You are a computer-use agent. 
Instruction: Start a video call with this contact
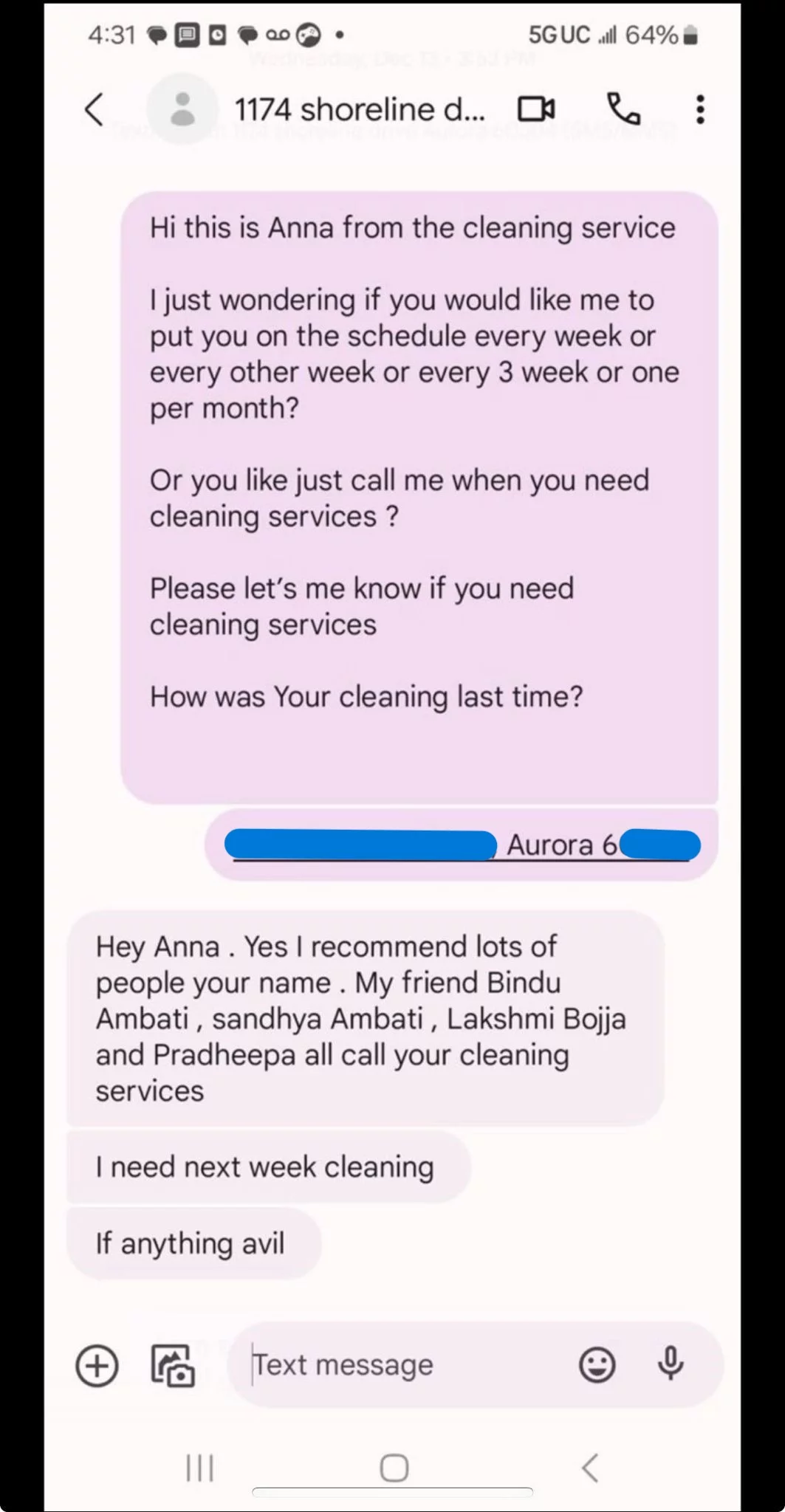click(536, 109)
